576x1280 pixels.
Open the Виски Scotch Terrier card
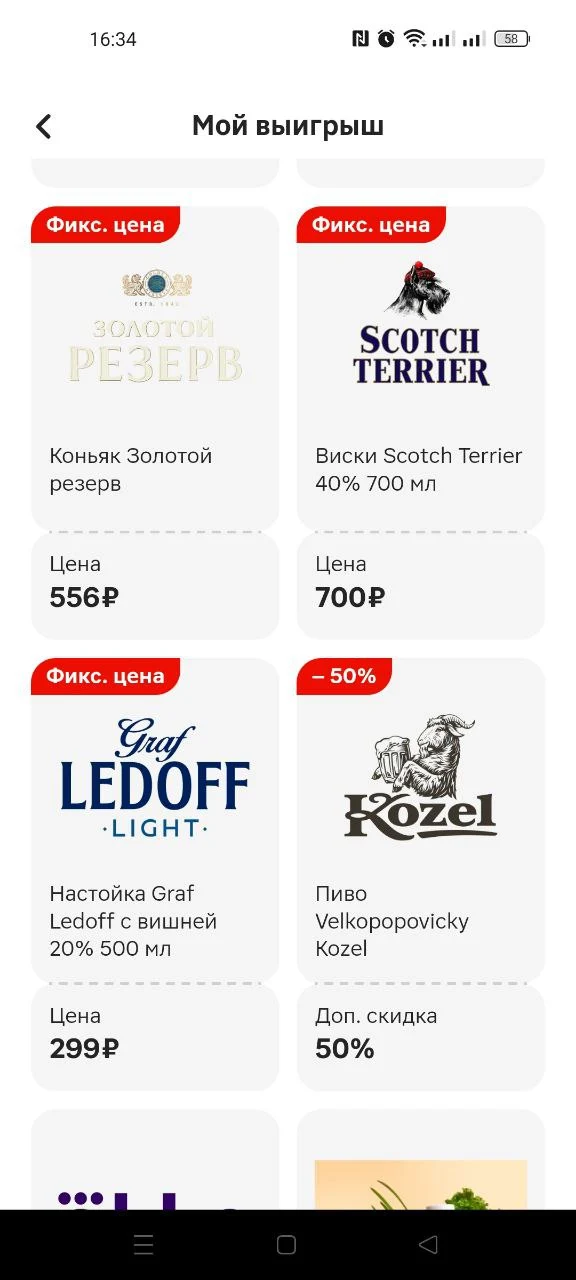(421, 423)
